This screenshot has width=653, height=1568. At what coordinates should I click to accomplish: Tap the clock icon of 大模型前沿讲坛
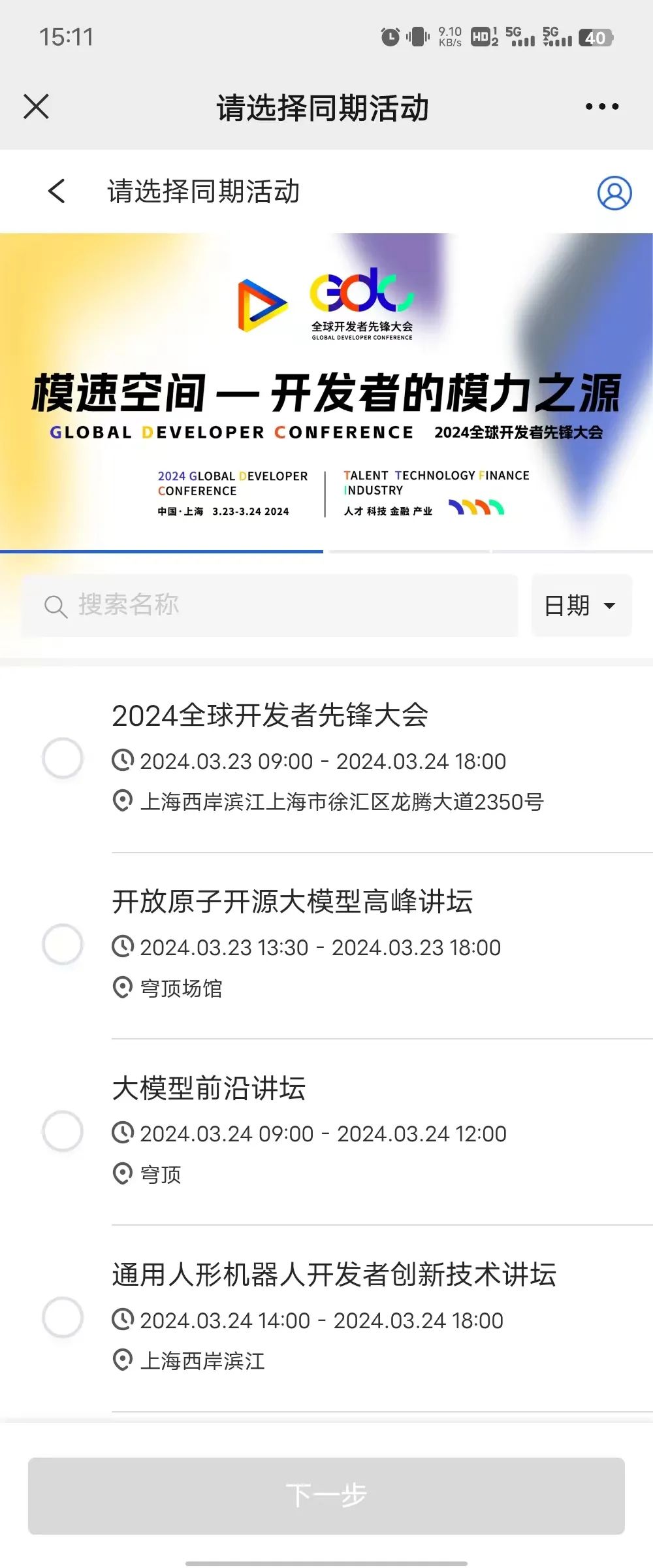[x=121, y=1134]
